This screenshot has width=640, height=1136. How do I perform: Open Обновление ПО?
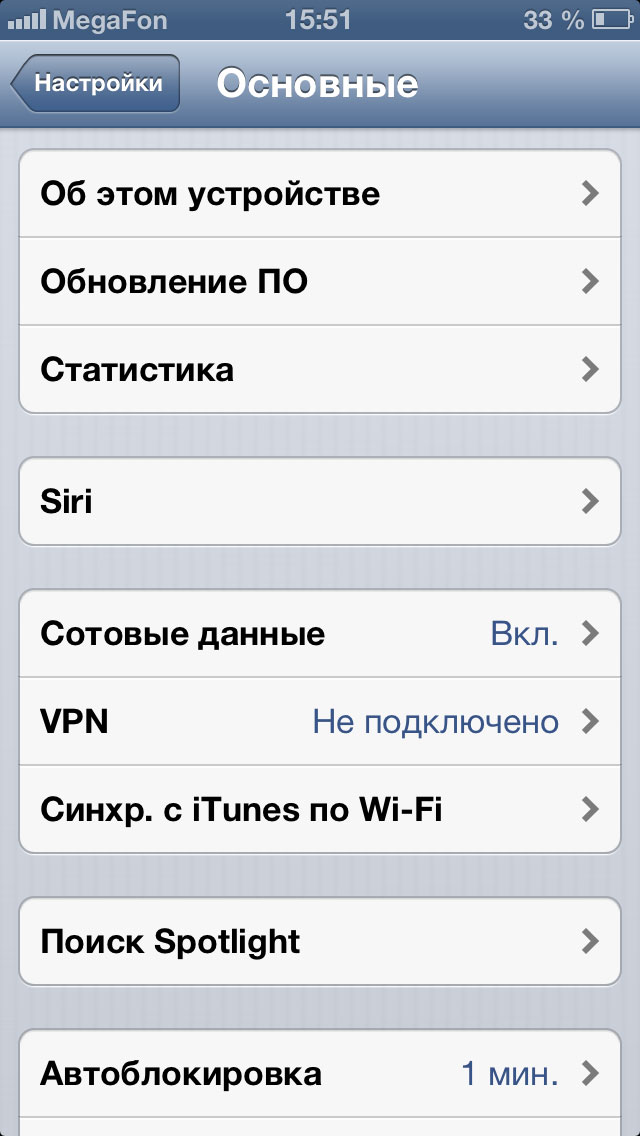click(320, 282)
